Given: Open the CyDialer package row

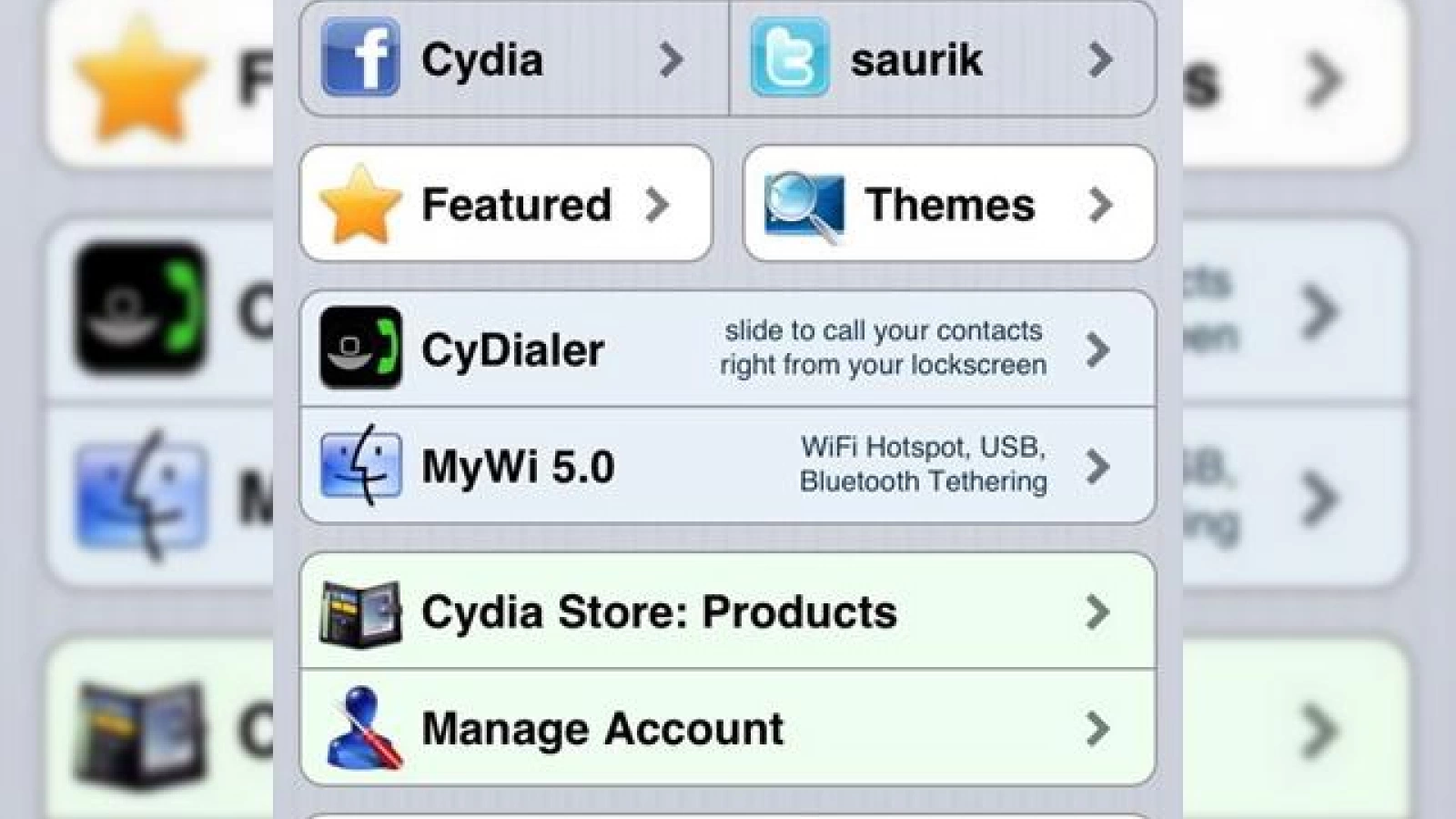Looking at the screenshot, I should coord(728,349).
